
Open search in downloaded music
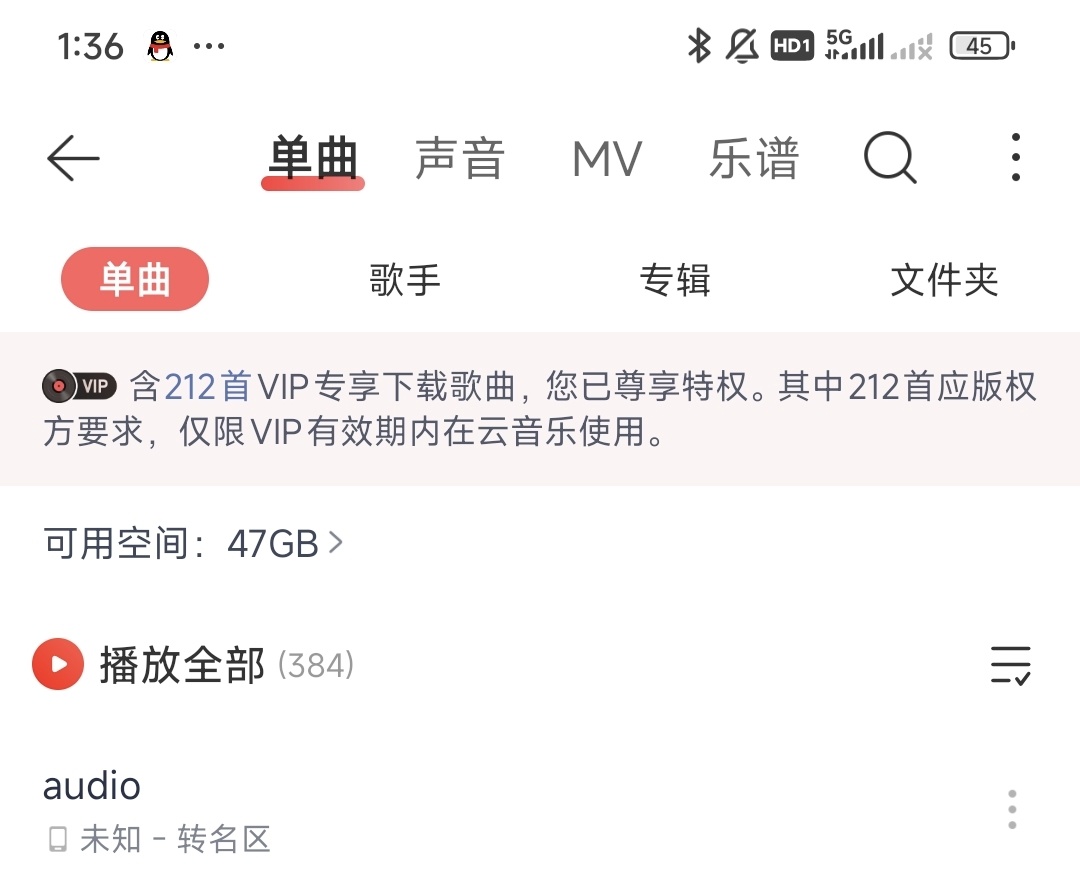889,158
